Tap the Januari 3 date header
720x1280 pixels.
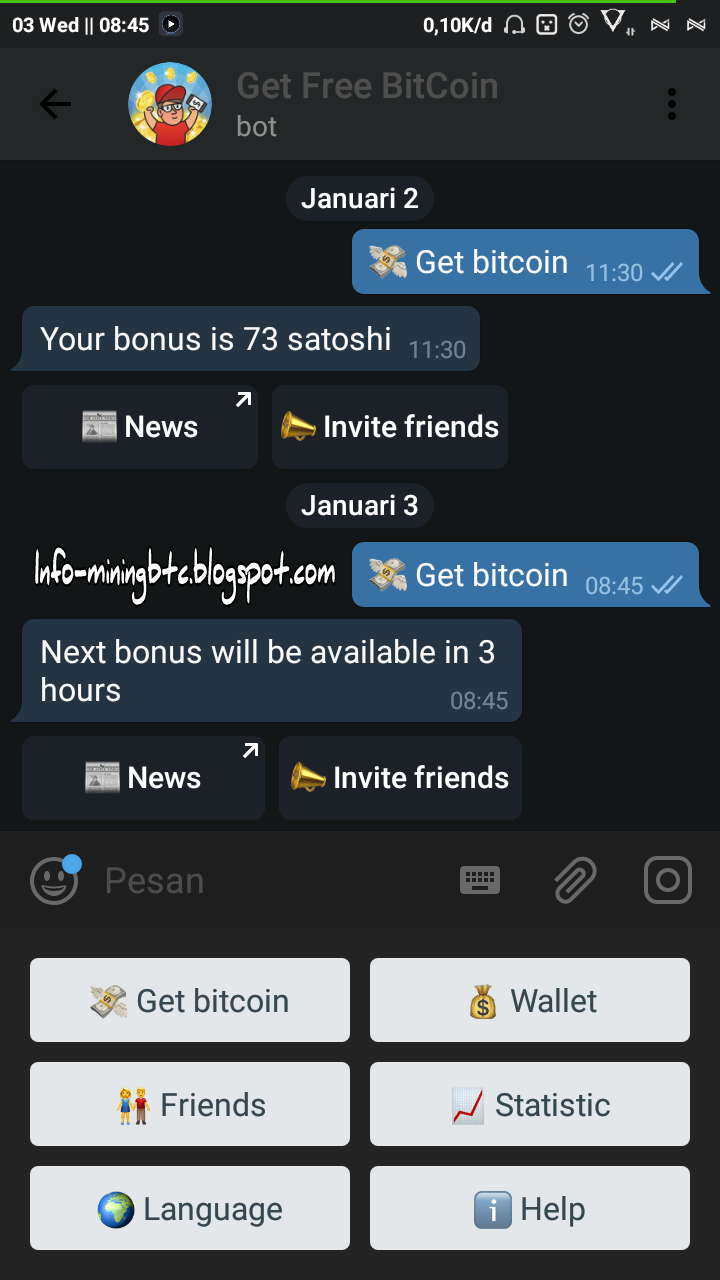pyautogui.click(x=359, y=505)
